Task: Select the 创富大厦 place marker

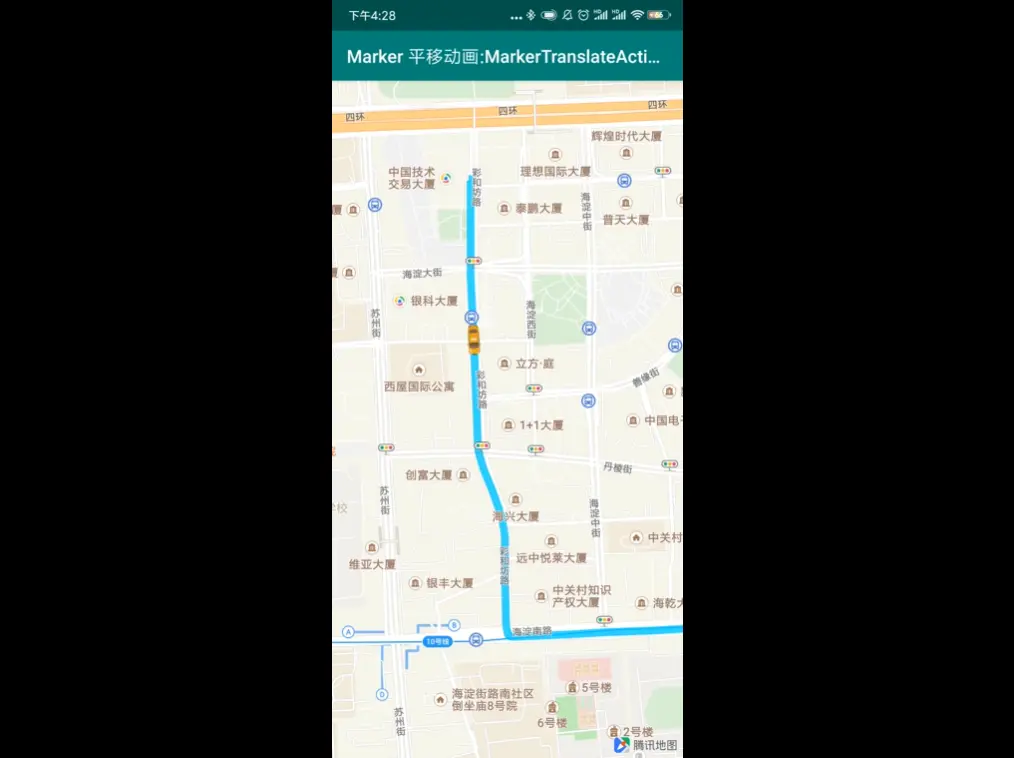Action: [462, 475]
